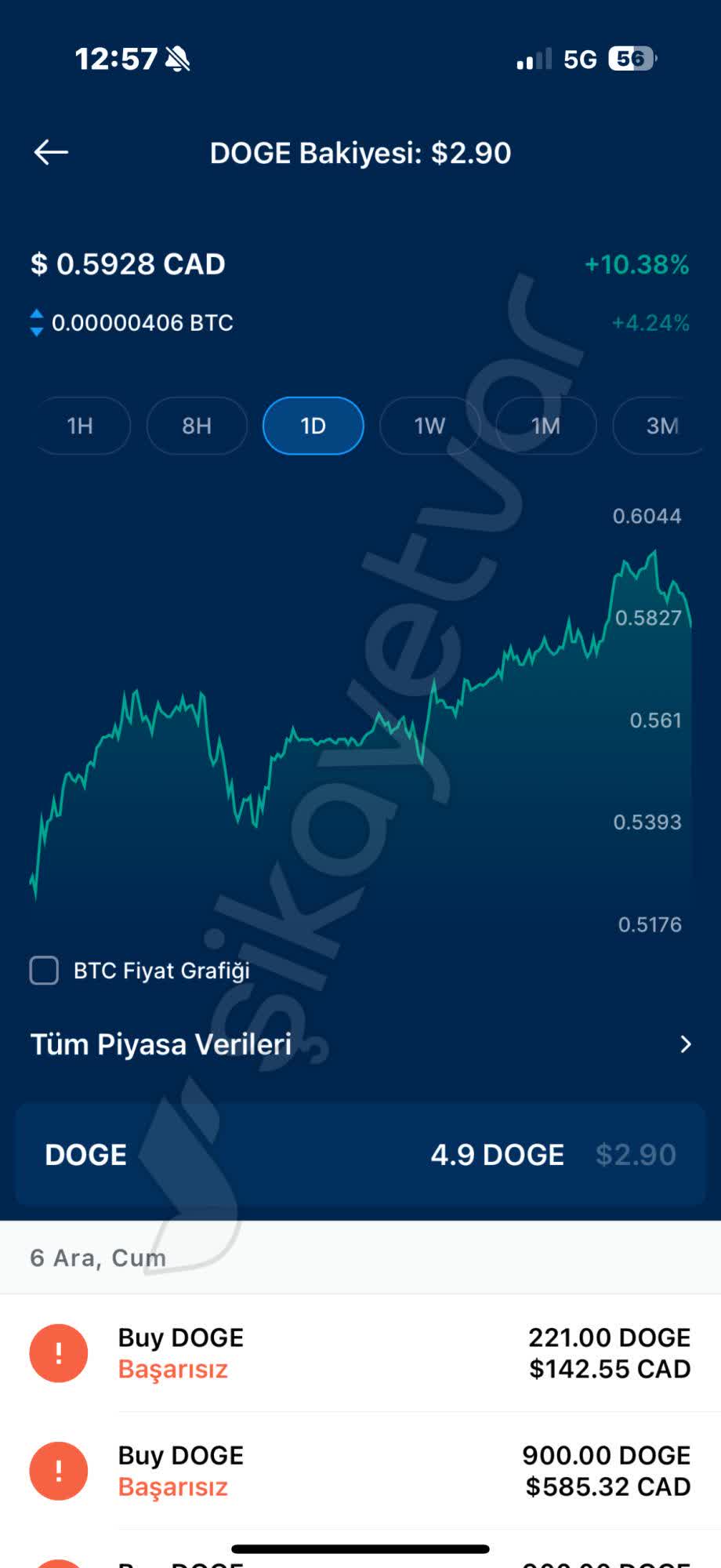This screenshot has height=1568, width=721.
Task: Select the DOGE holdings row
Action: tap(360, 1154)
